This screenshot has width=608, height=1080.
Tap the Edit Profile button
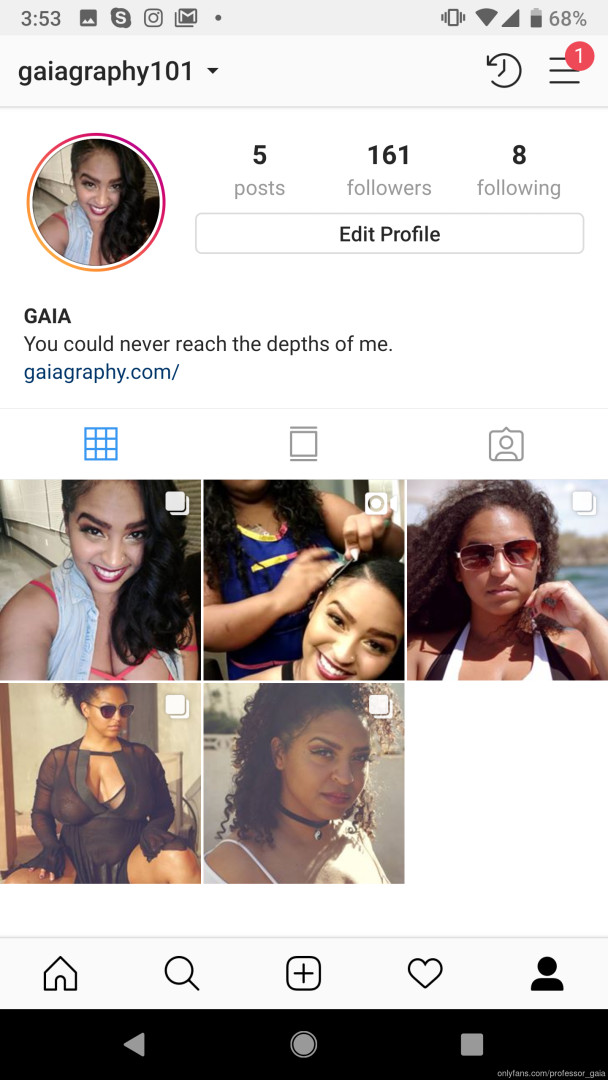pyautogui.click(x=389, y=234)
